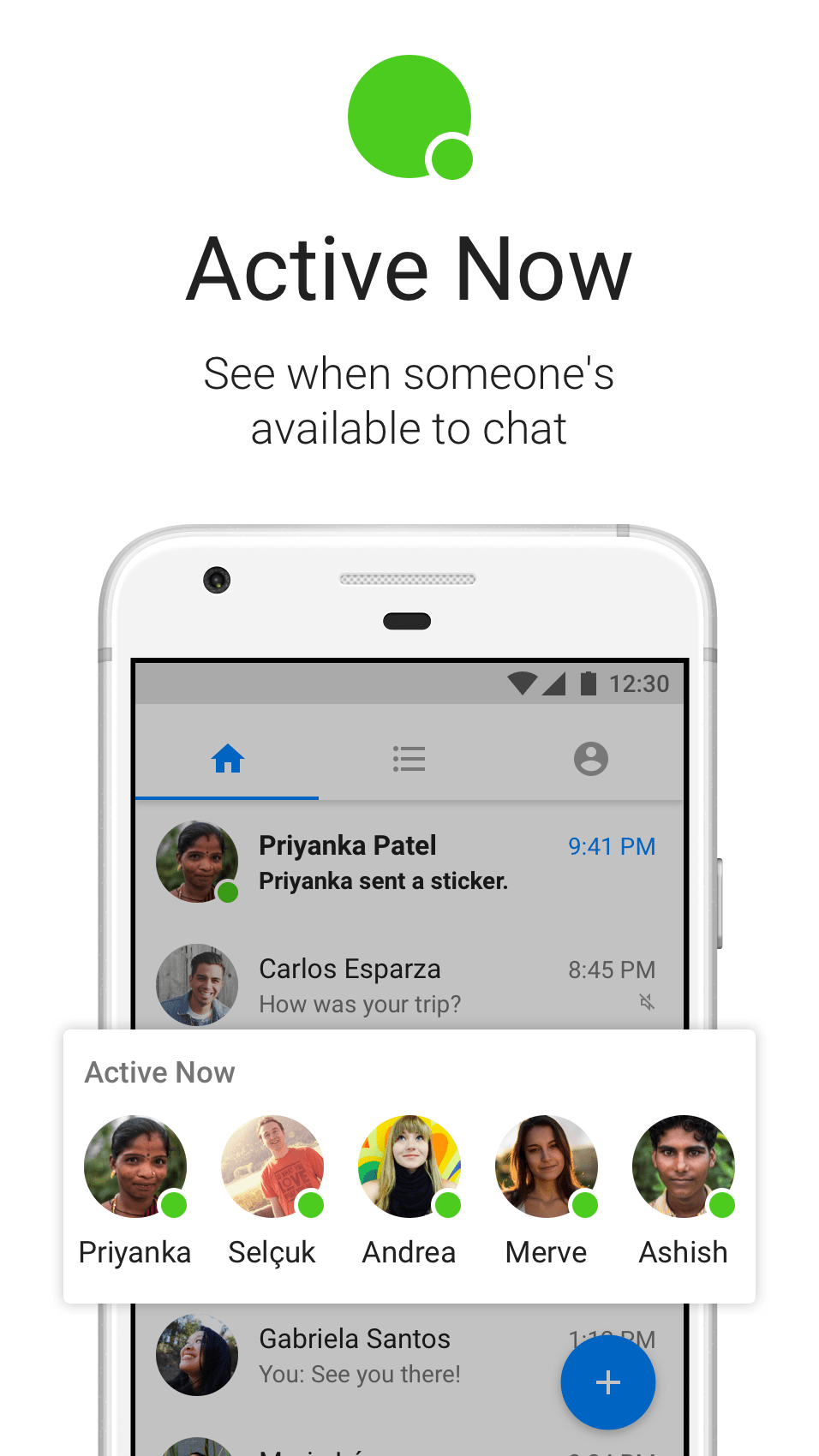Select the Home tab icon
Screen dimensions: 819x1456
click(228, 758)
